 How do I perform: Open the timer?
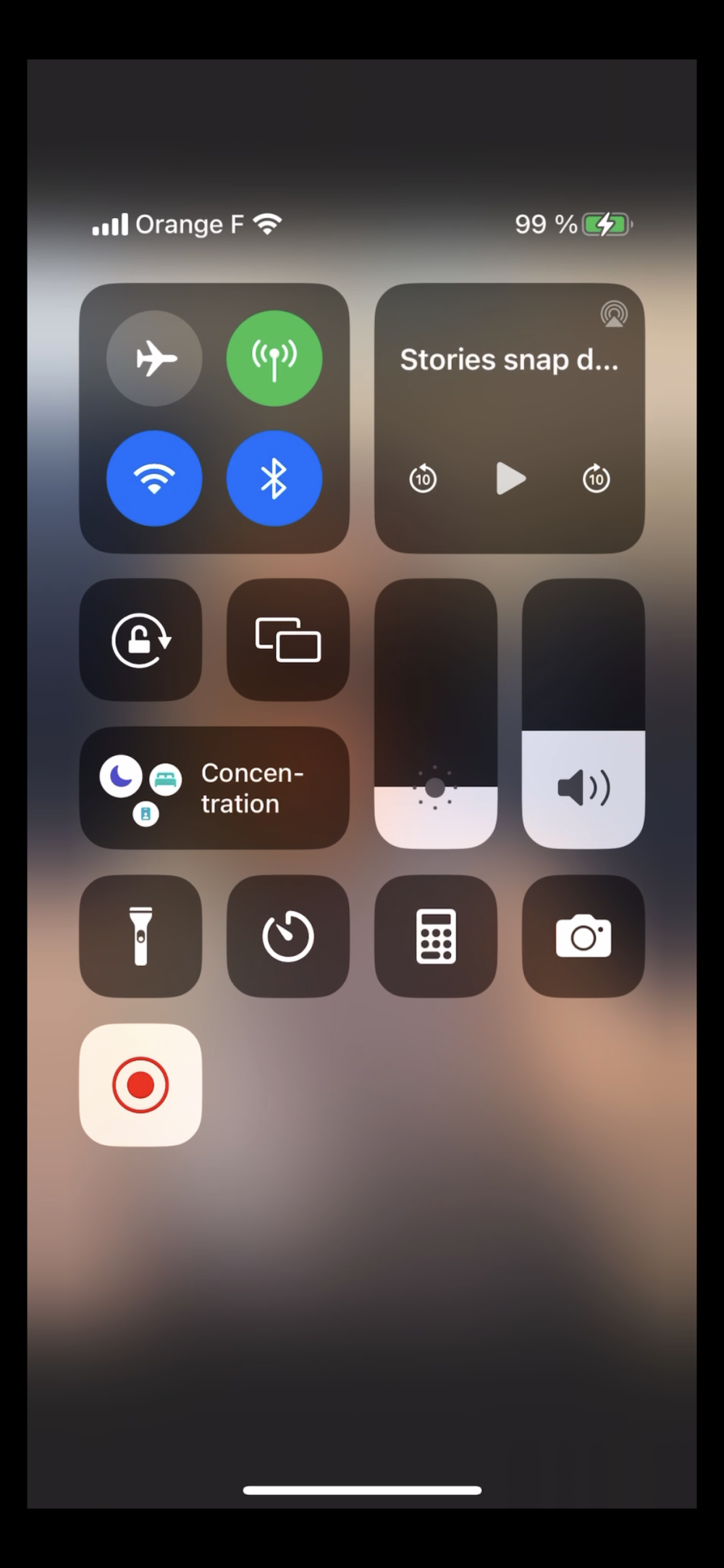(x=288, y=936)
